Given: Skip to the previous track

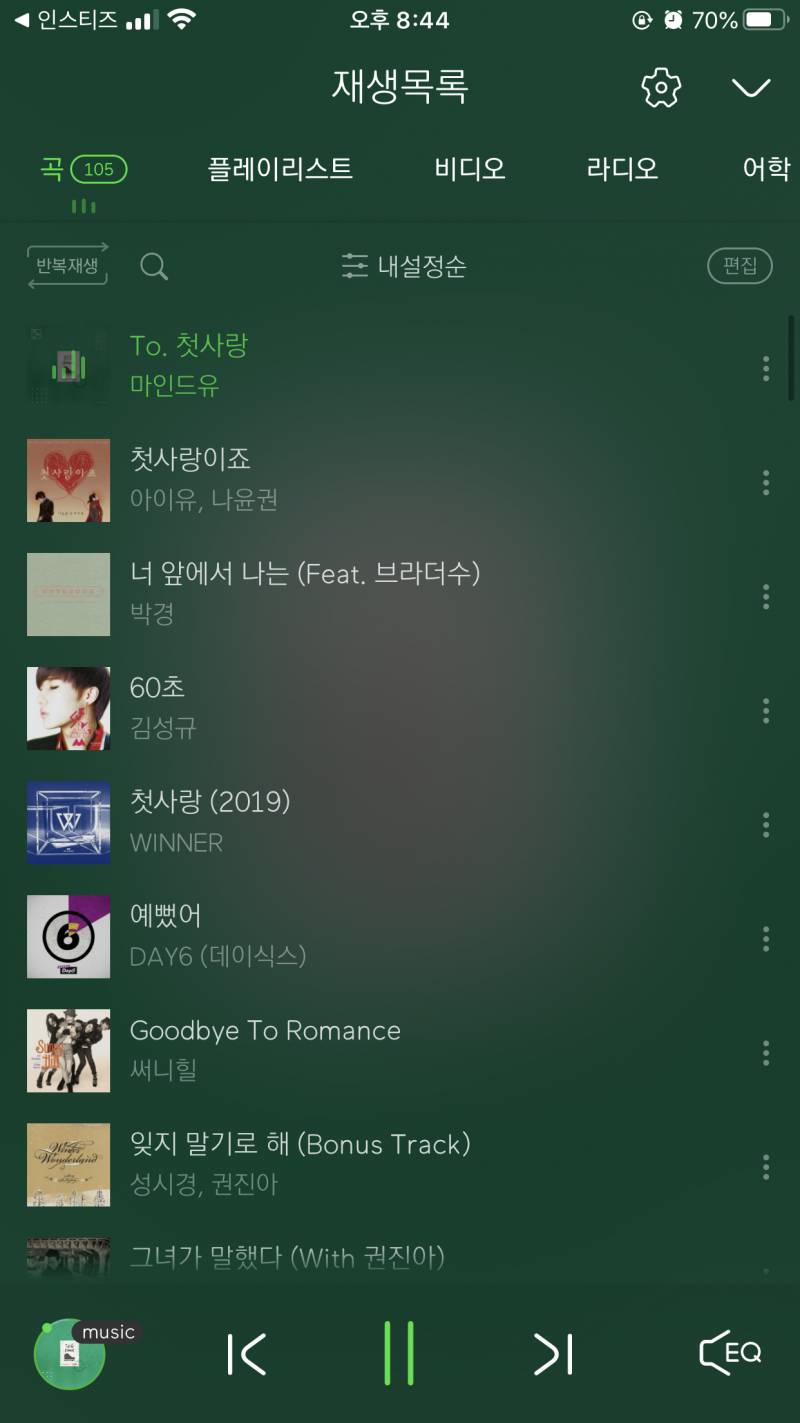Looking at the screenshot, I should (x=247, y=1354).
